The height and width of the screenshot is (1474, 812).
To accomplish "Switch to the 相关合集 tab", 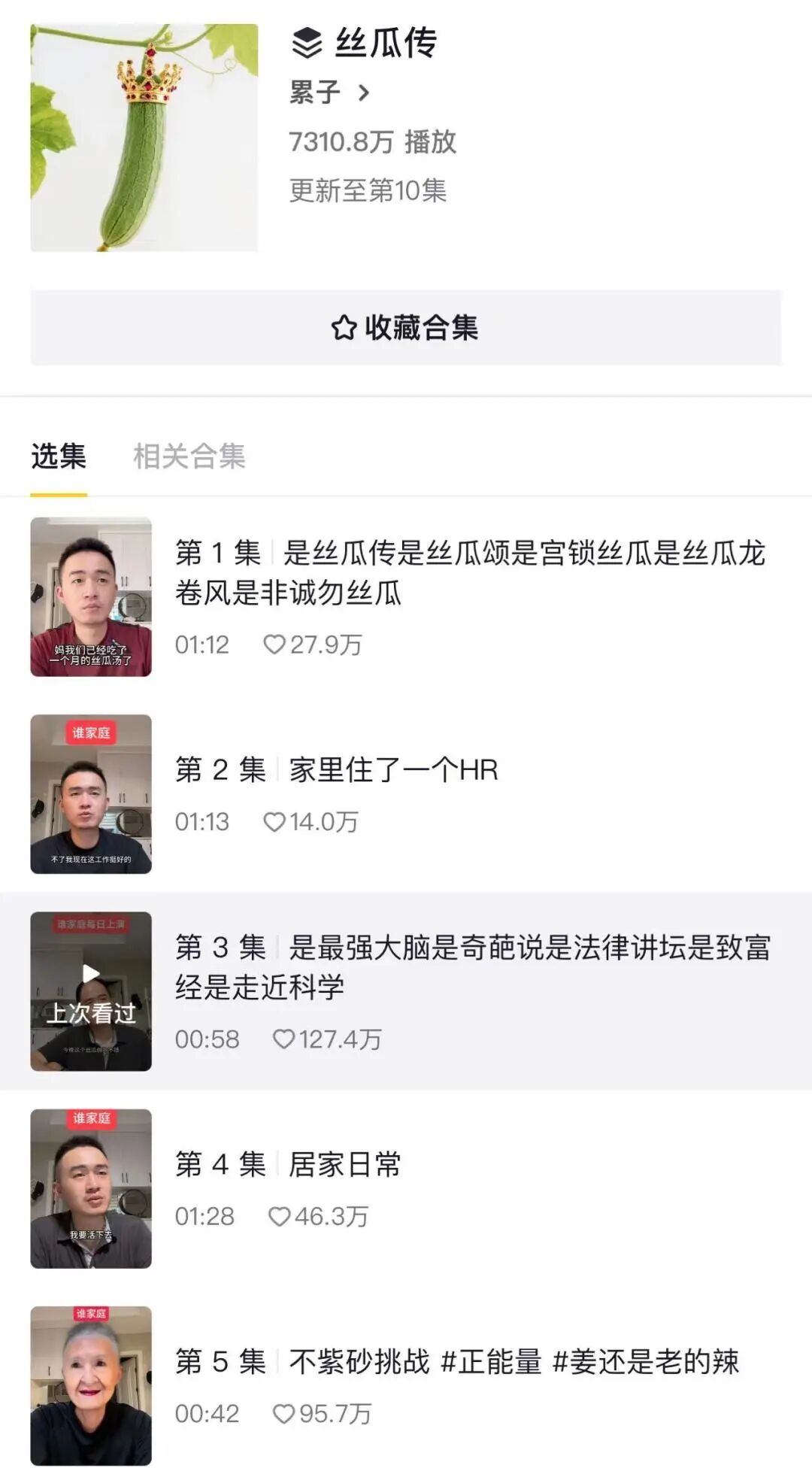I will (x=189, y=456).
